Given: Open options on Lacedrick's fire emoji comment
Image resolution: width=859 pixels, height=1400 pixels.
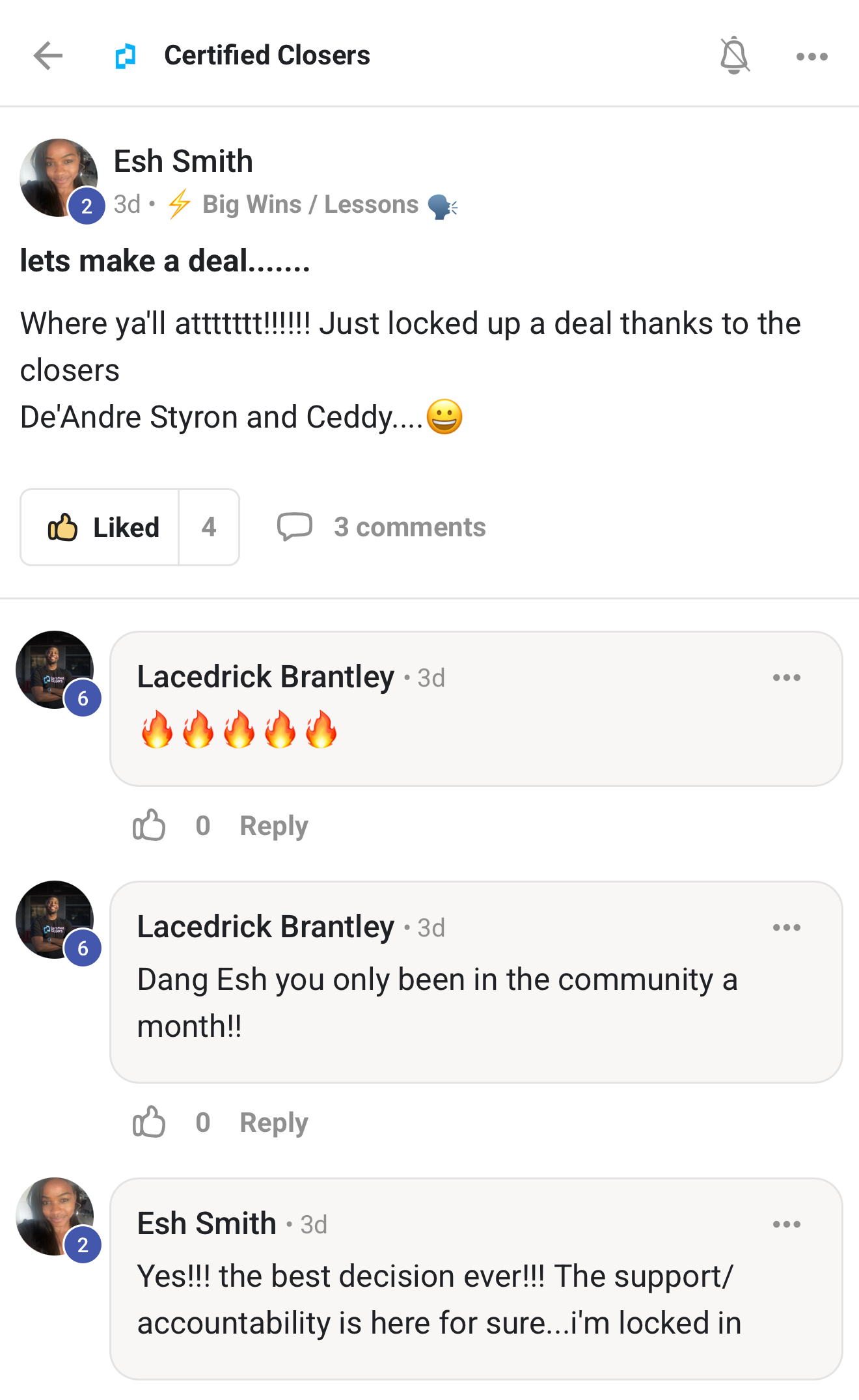Looking at the screenshot, I should (x=786, y=678).
